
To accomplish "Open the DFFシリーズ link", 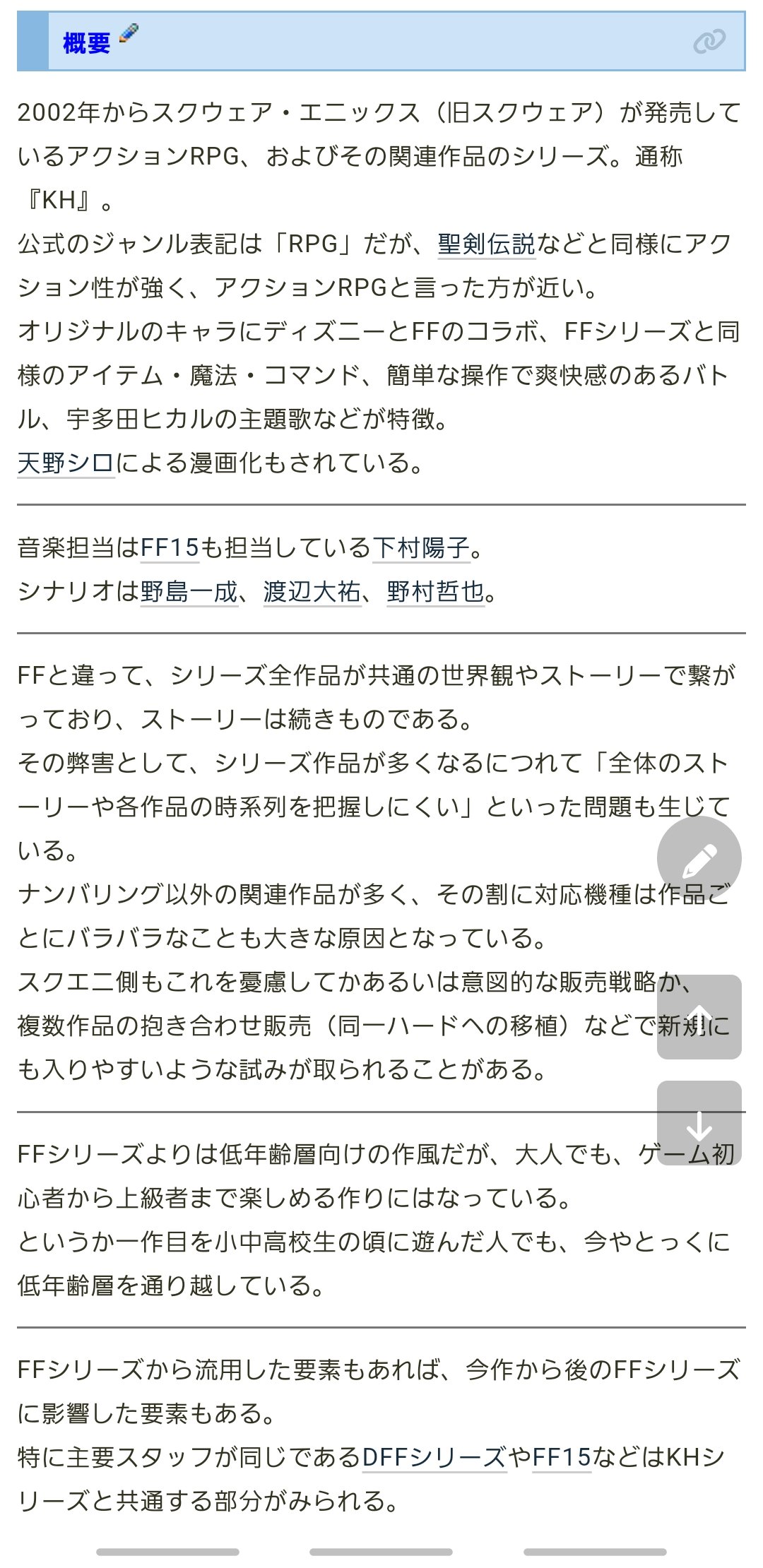I will tap(434, 1458).
